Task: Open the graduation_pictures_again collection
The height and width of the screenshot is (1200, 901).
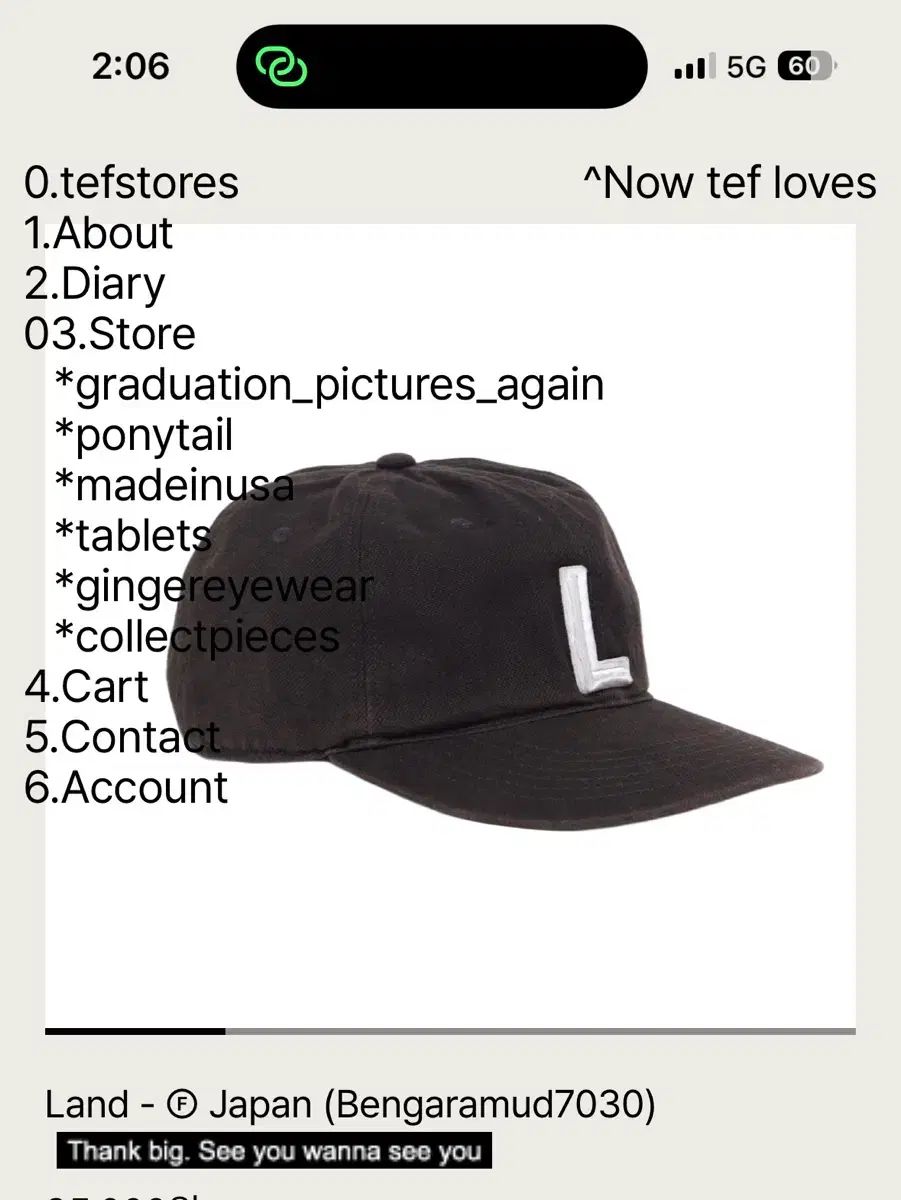Action: click(328, 384)
